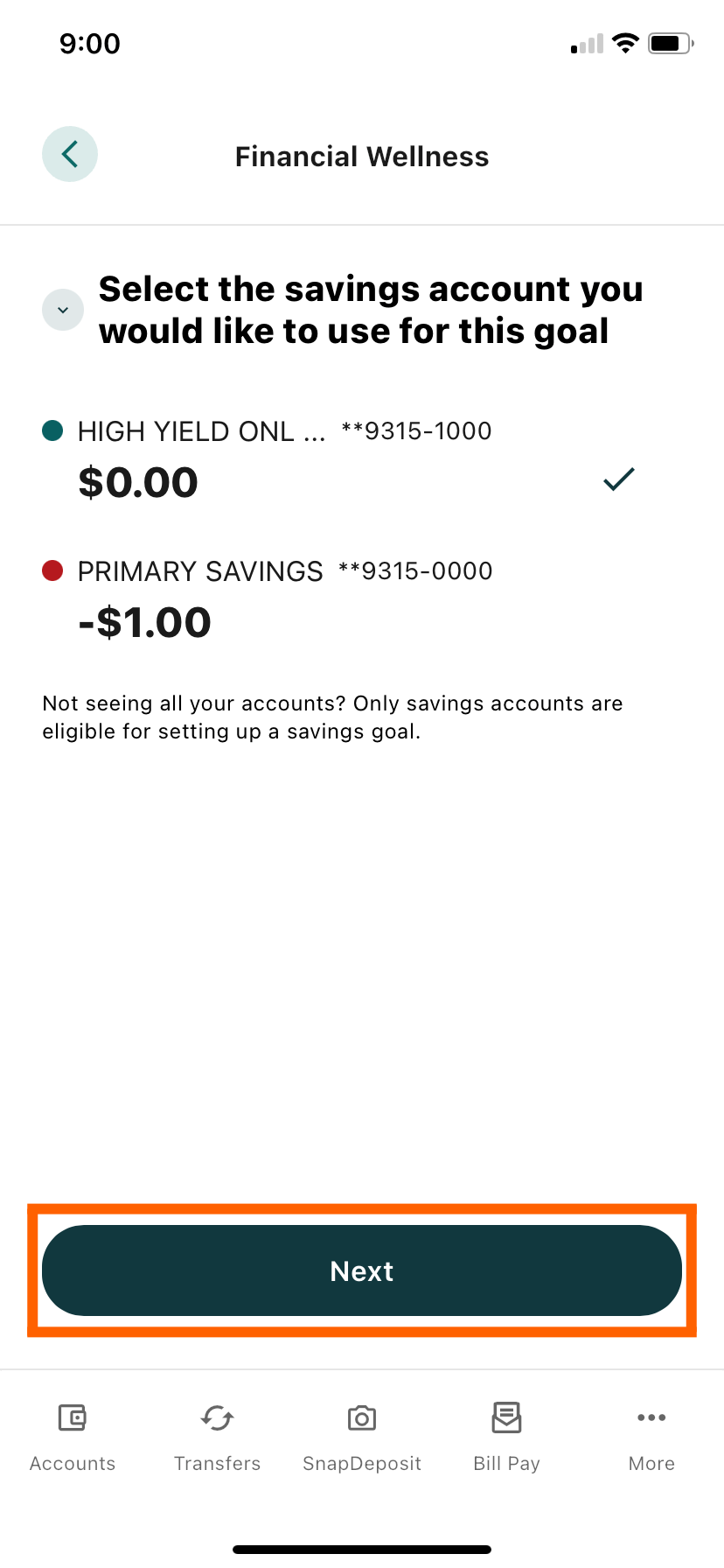Tap the eligible savings accounts notice text
This screenshot has height=1568, width=724.
tap(332, 717)
